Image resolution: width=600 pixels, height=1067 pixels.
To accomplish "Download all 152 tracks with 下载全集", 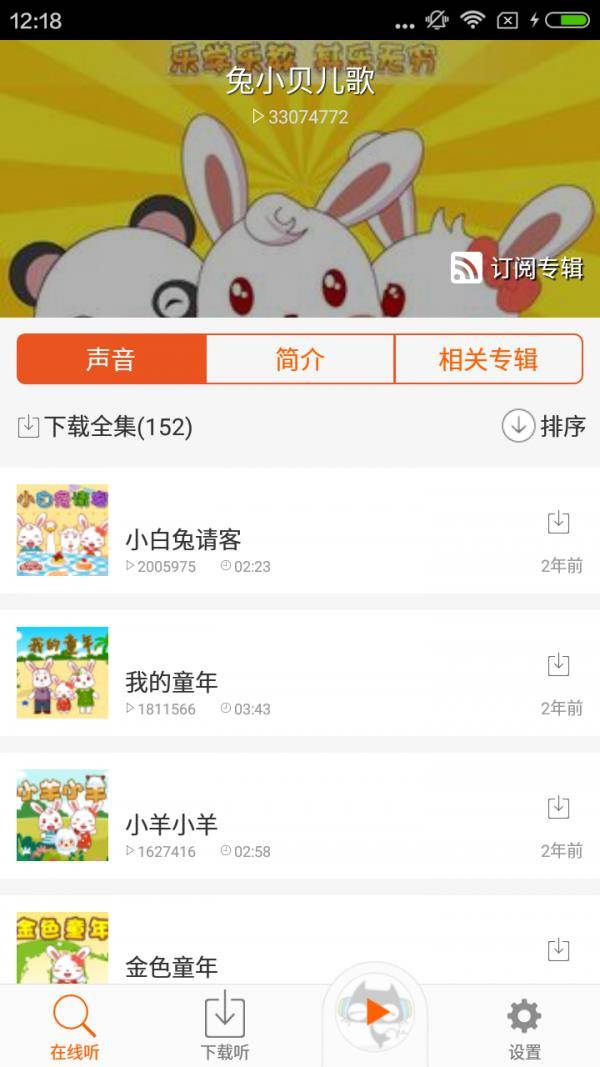I will coord(105,427).
